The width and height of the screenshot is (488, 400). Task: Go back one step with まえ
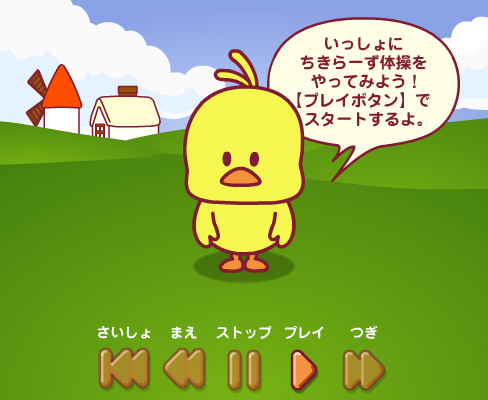tap(184, 368)
